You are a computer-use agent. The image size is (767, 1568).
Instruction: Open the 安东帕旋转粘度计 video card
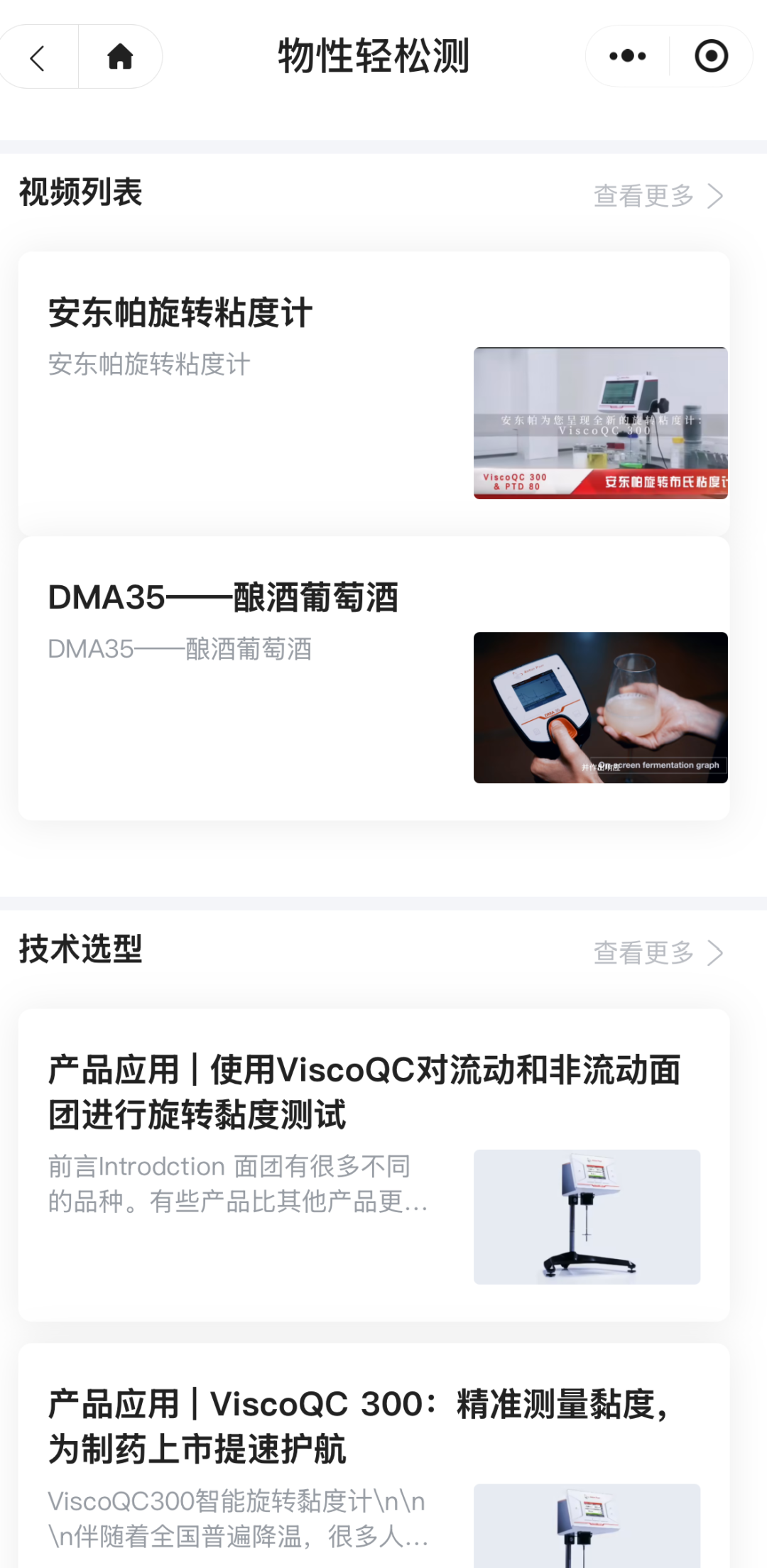coord(374,394)
